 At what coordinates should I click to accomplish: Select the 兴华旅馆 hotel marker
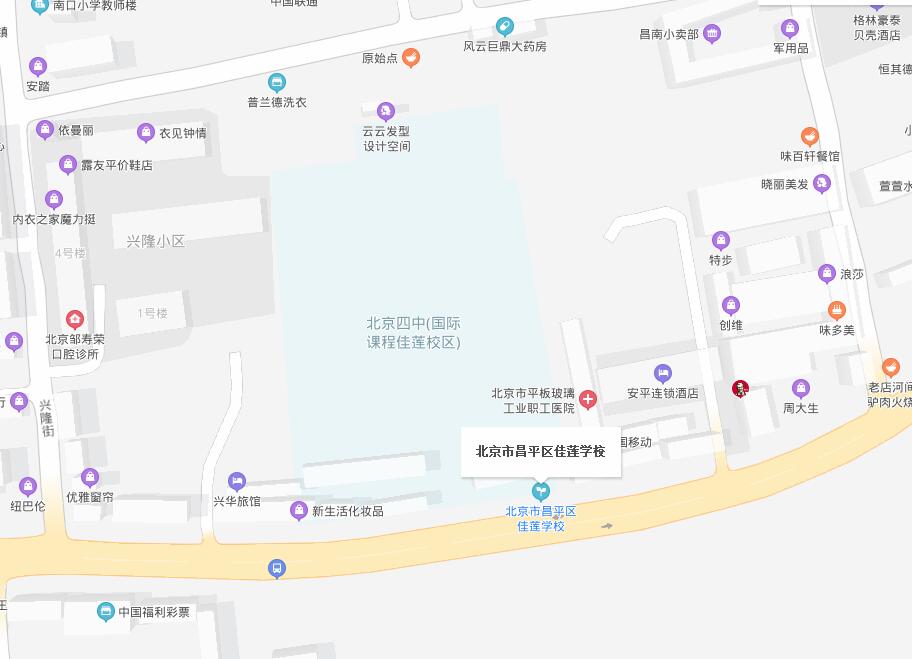[237, 481]
